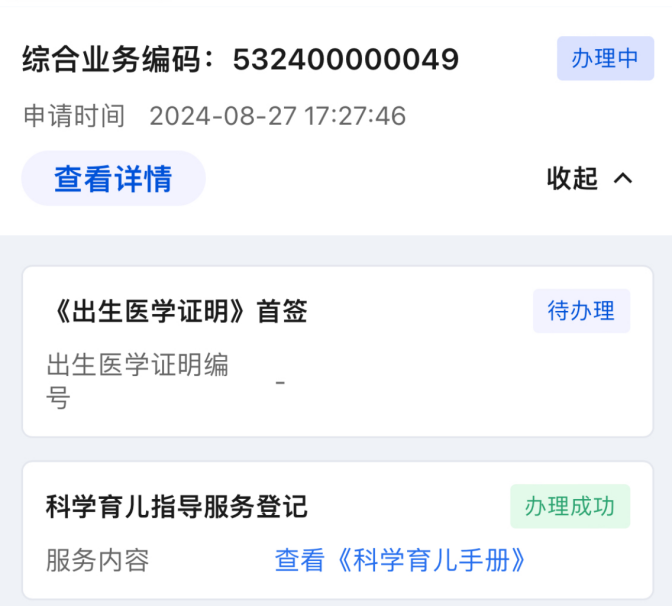The image size is (672, 606).
Task: Open the 查看《科学育儿手册》 link
Action: click(x=401, y=560)
